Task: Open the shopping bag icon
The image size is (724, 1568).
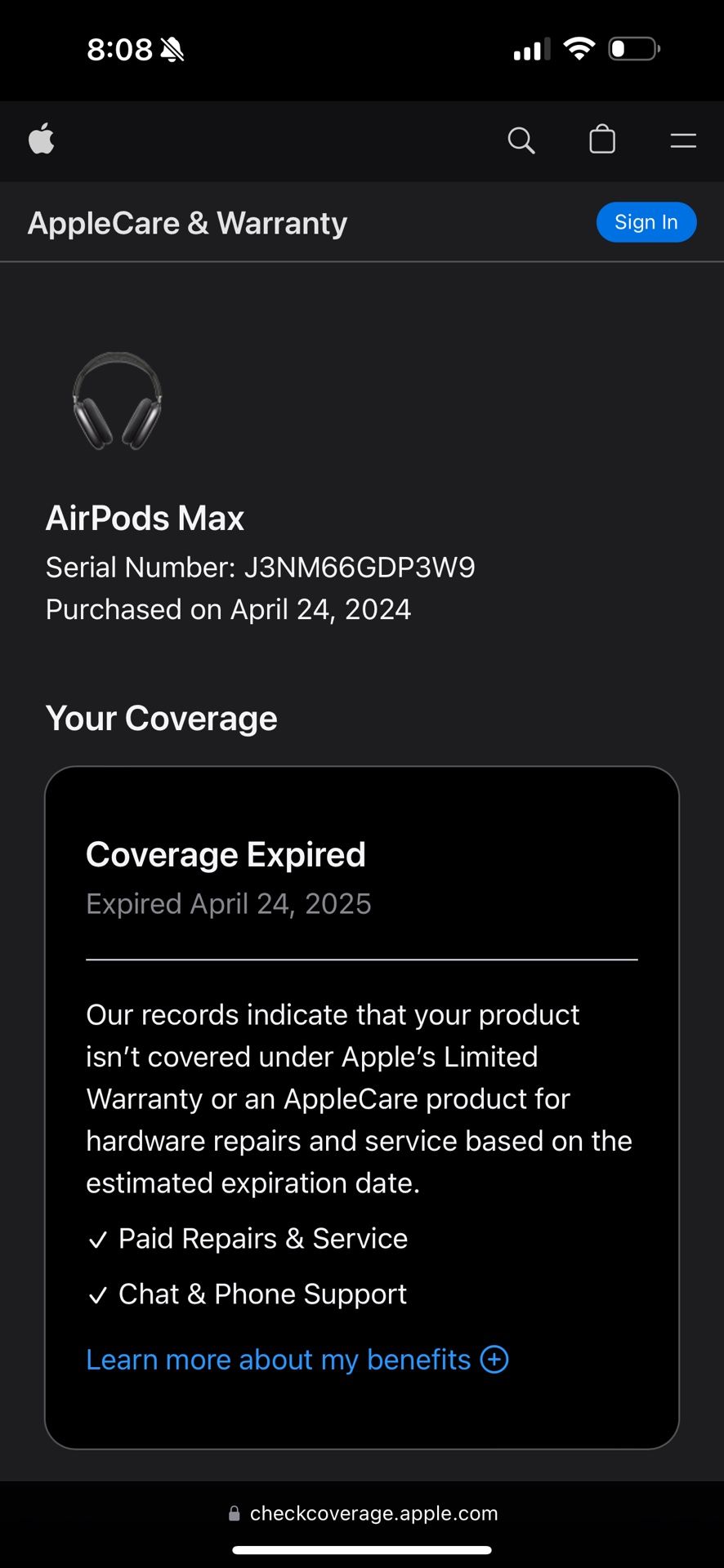Action: click(x=602, y=140)
